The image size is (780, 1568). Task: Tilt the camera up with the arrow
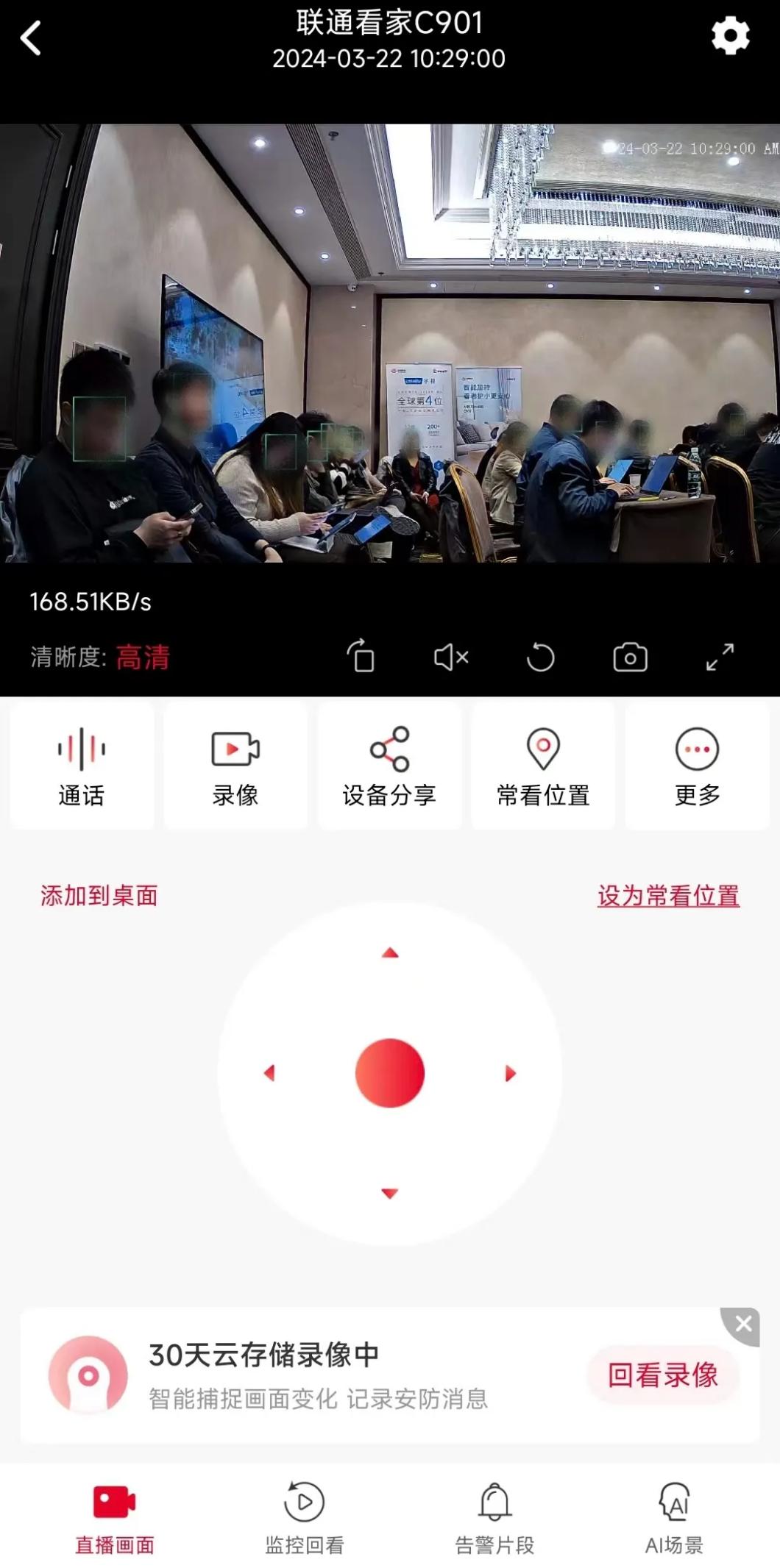(390, 953)
